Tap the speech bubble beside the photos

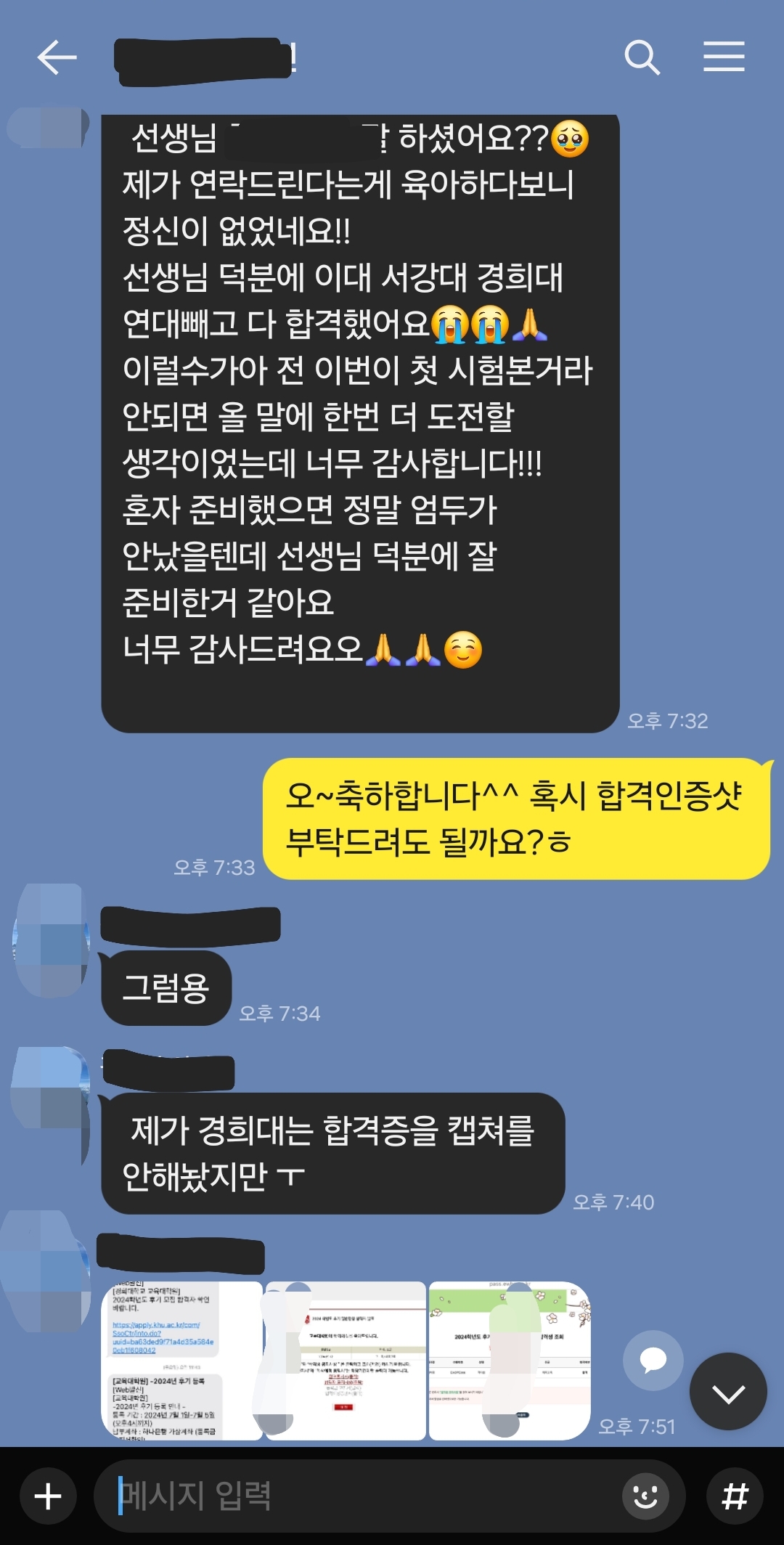tap(653, 1360)
